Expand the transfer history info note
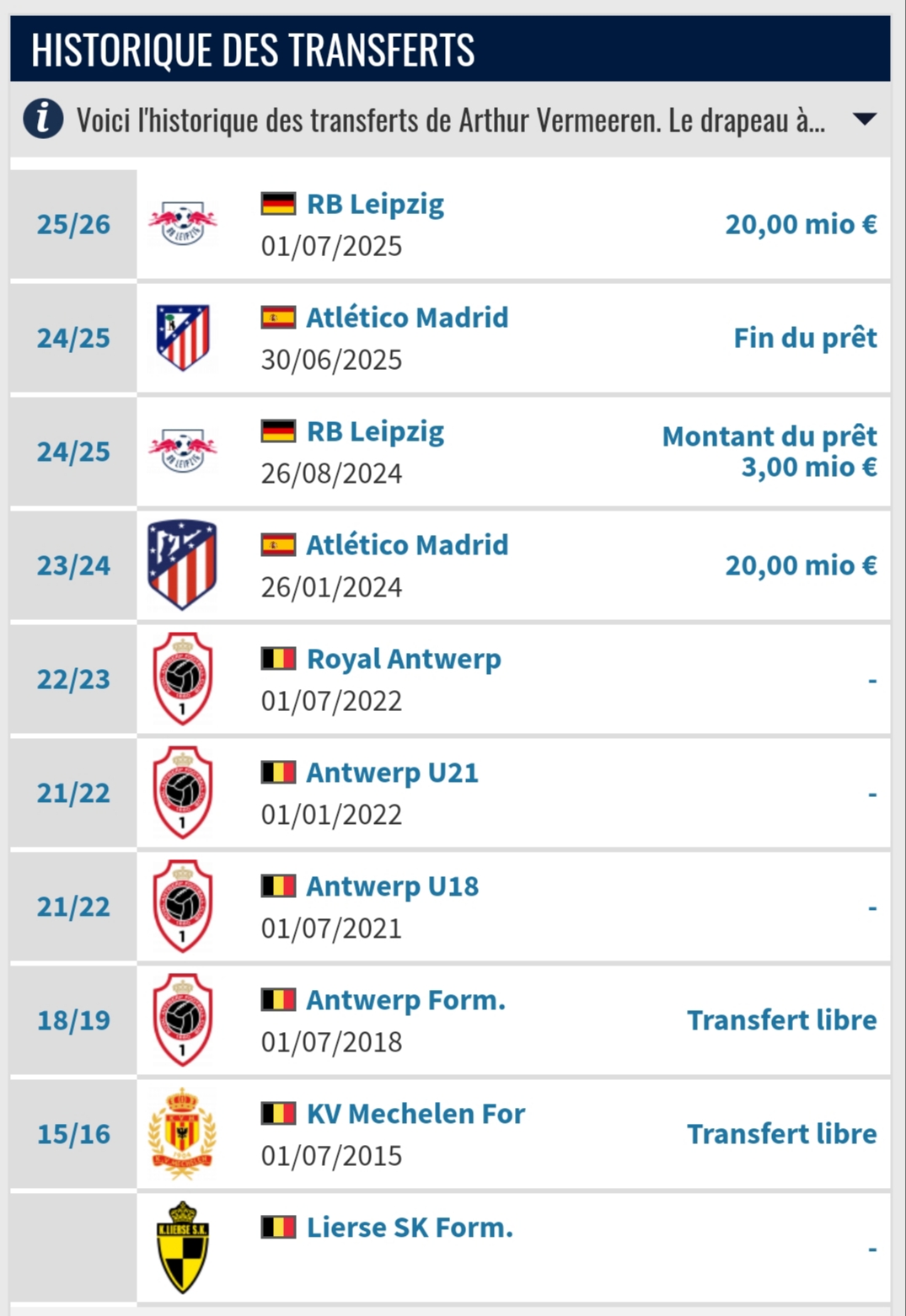 click(x=865, y=120)
